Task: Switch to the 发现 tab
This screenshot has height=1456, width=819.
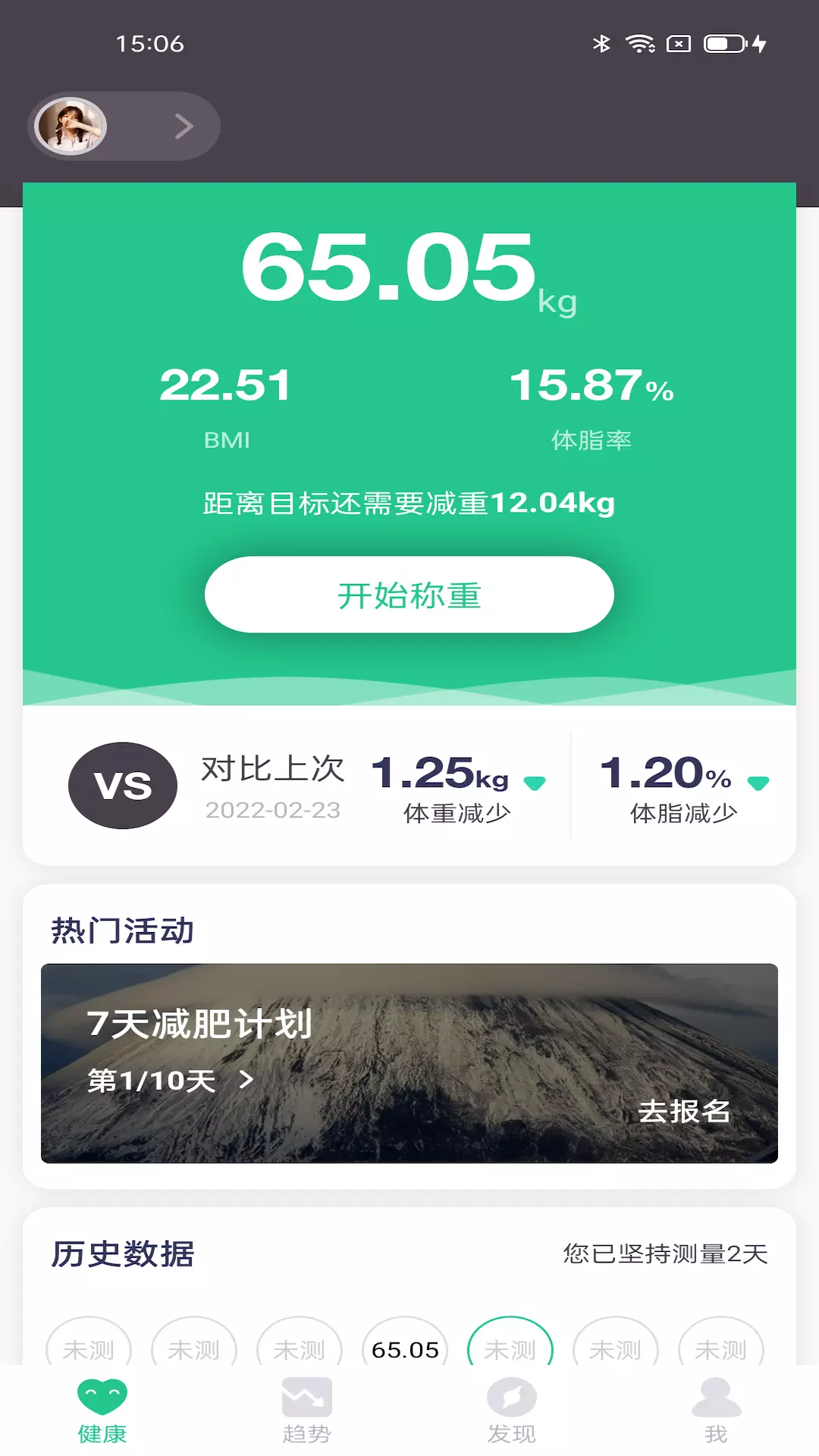Action: (x=512, y=1410)
